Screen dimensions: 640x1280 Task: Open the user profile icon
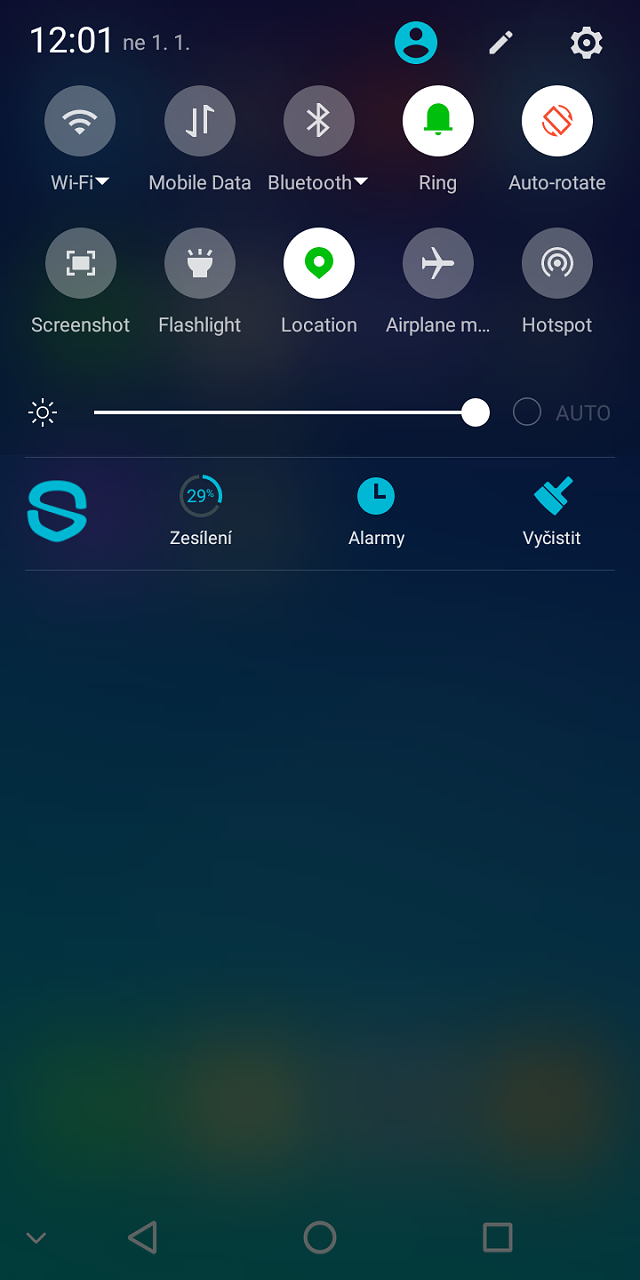tap(416, 42)
